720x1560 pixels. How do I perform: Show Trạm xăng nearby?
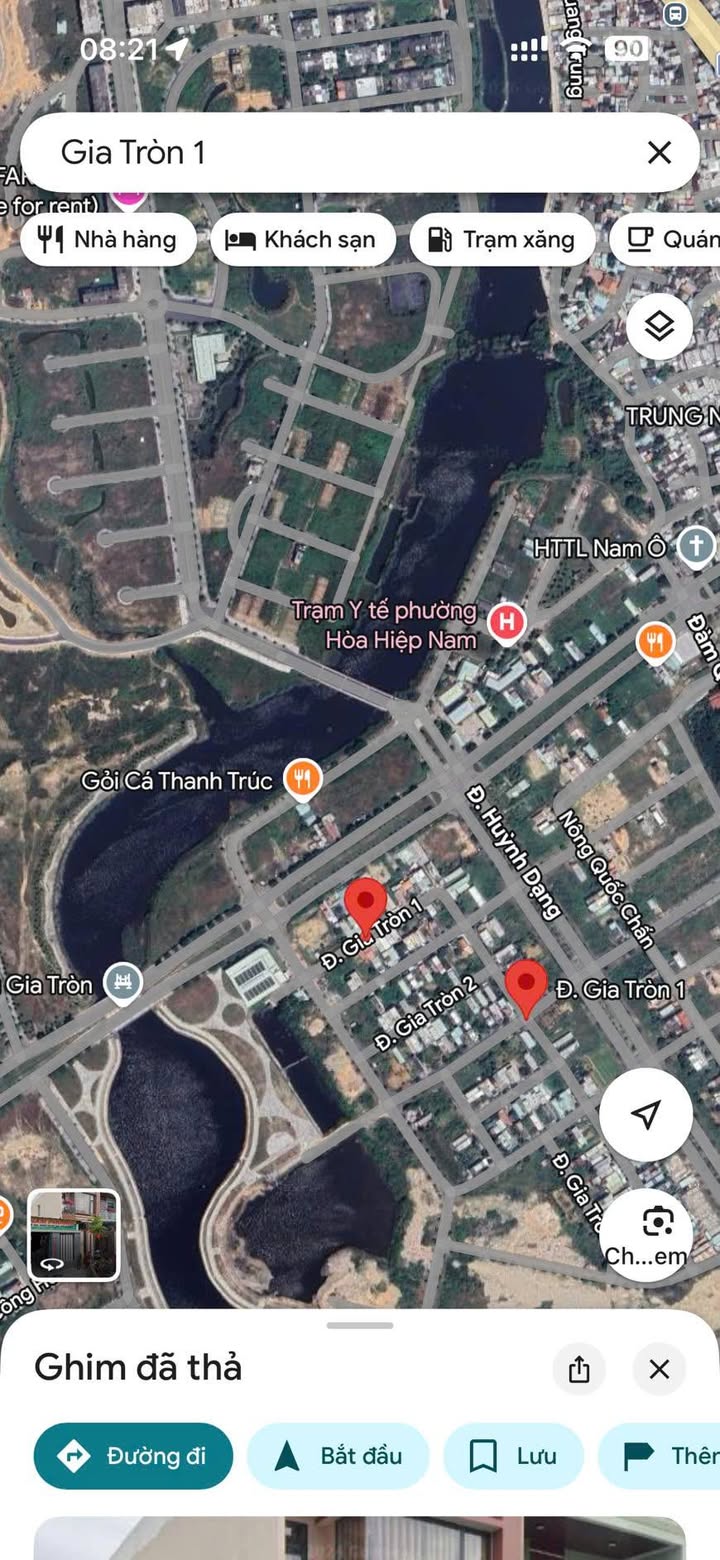502,240
